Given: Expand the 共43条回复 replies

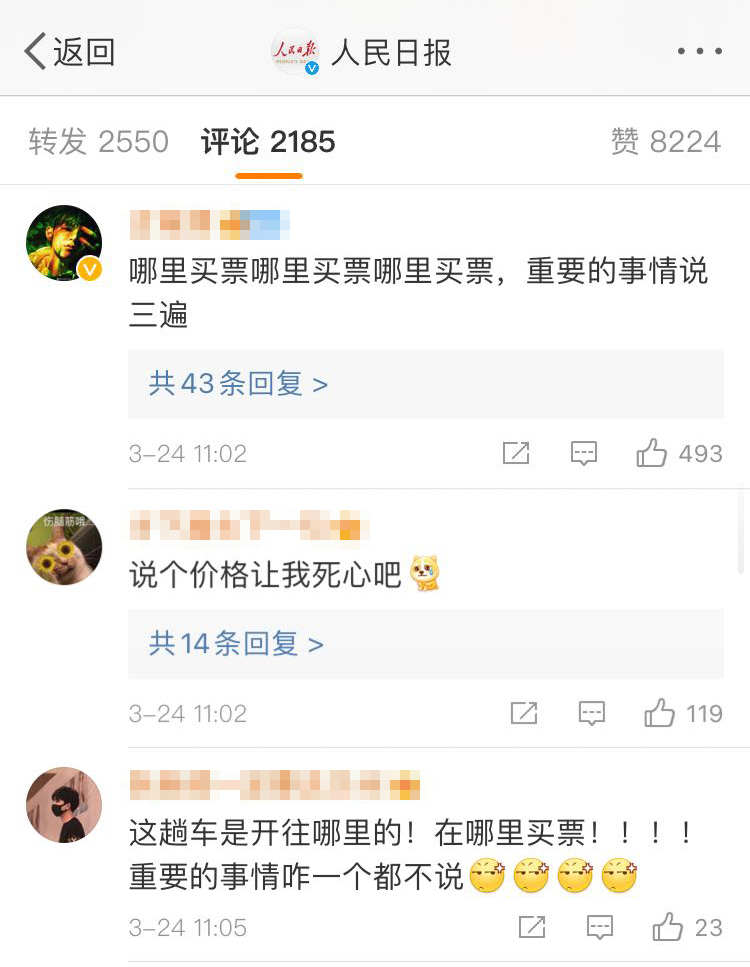Looking at the screenshot, I should (x=238, y=384).
